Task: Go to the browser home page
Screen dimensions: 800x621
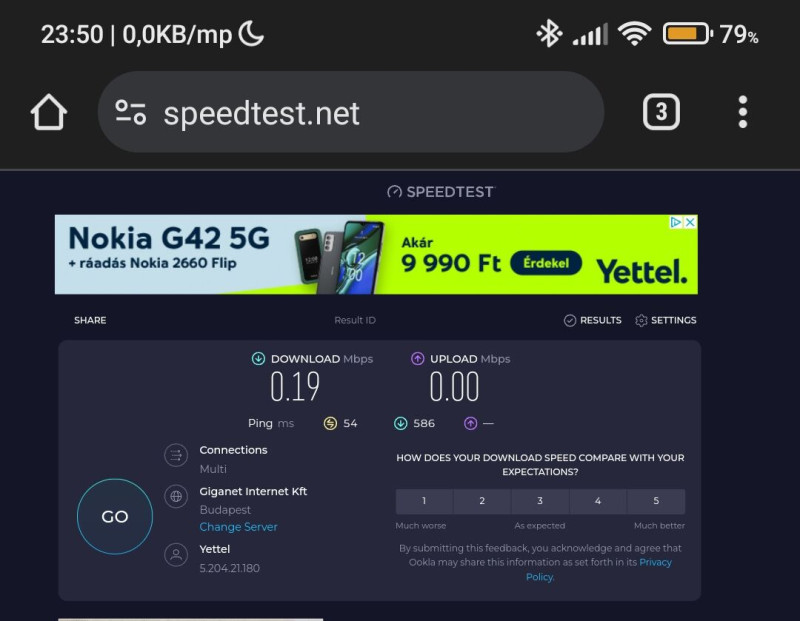Action: point(48,112)
